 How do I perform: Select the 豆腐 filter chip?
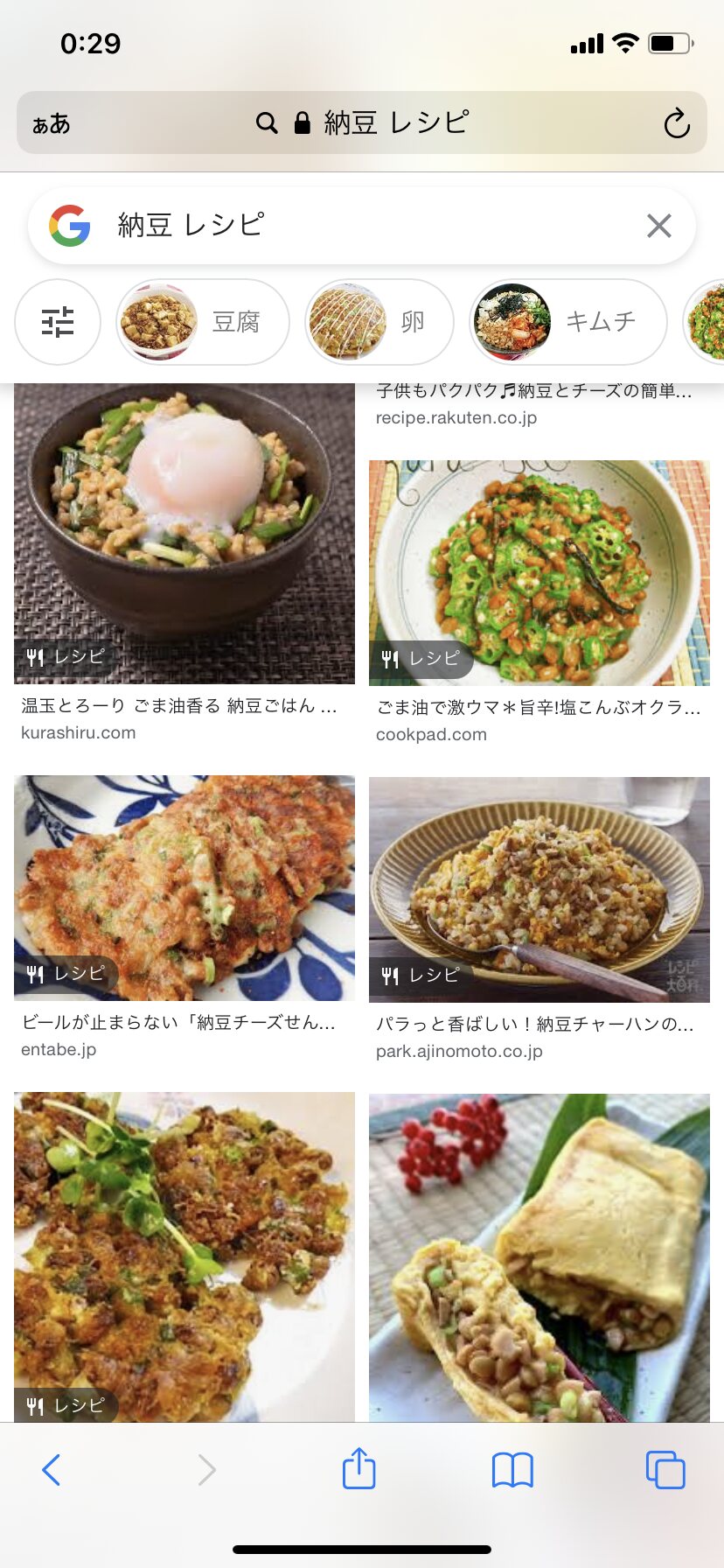click(203, 322)
